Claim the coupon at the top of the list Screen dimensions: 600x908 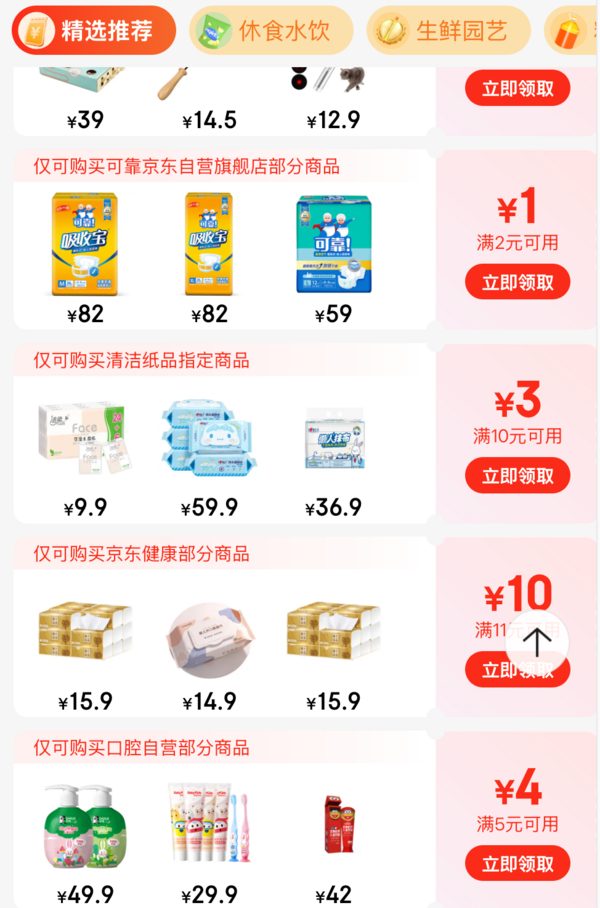pos(517,88)
